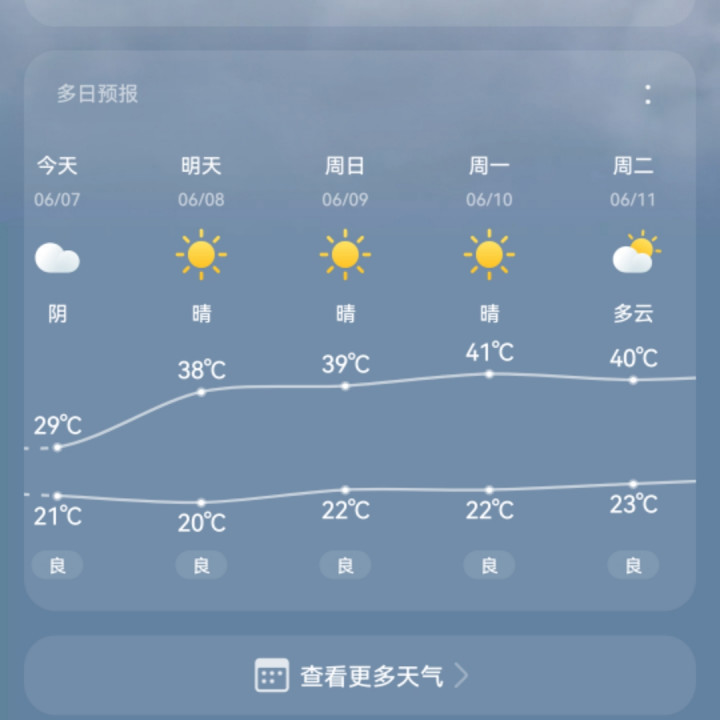Open the multi-day forecast overflow menu
Screen dimensions: 720x720
pyautogui.click(x=648, y=95)
